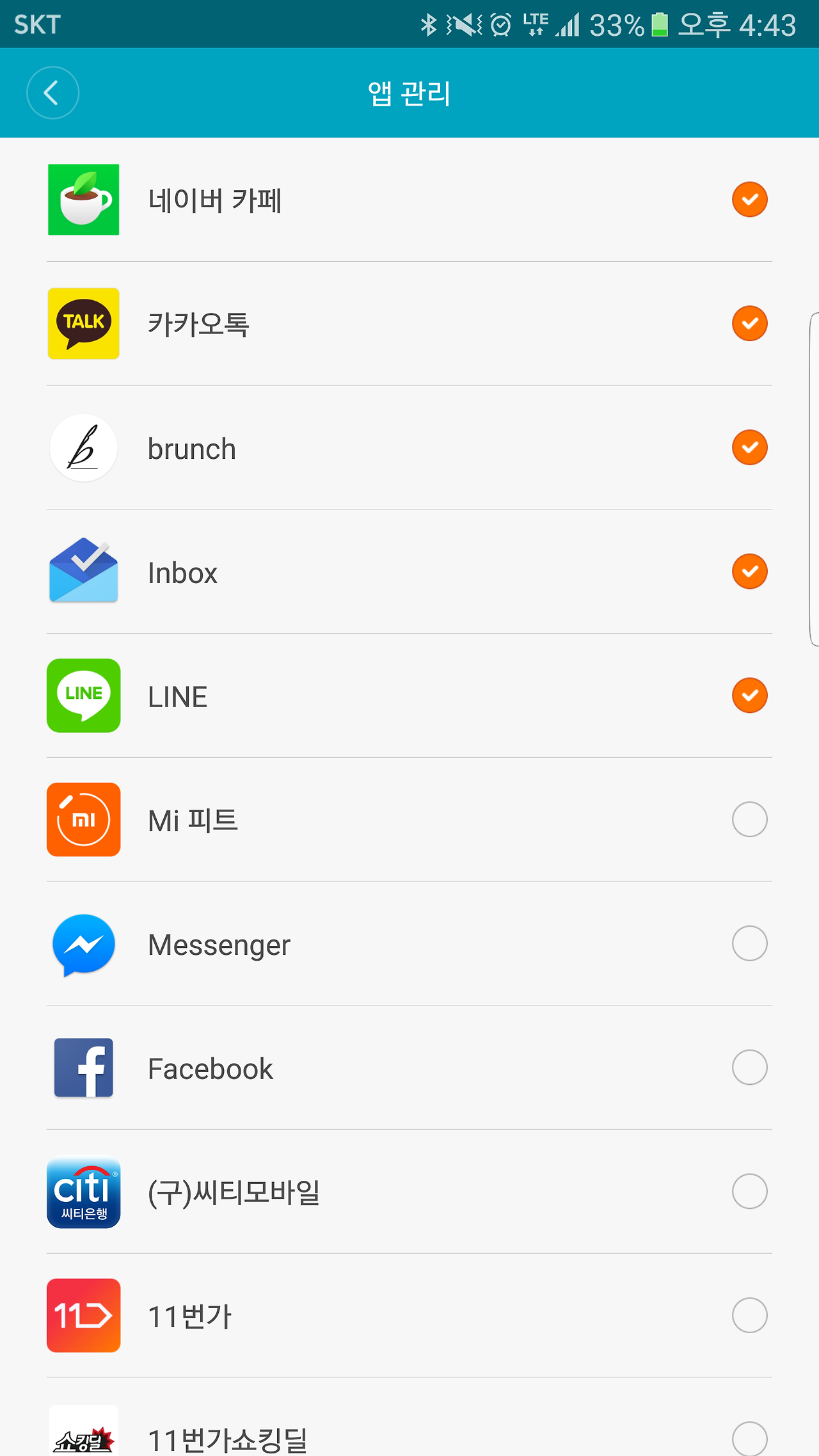Select the 11번가 app
Image resolution: width=819 pixels, height=1456 pixels.
pos(749,1315)
